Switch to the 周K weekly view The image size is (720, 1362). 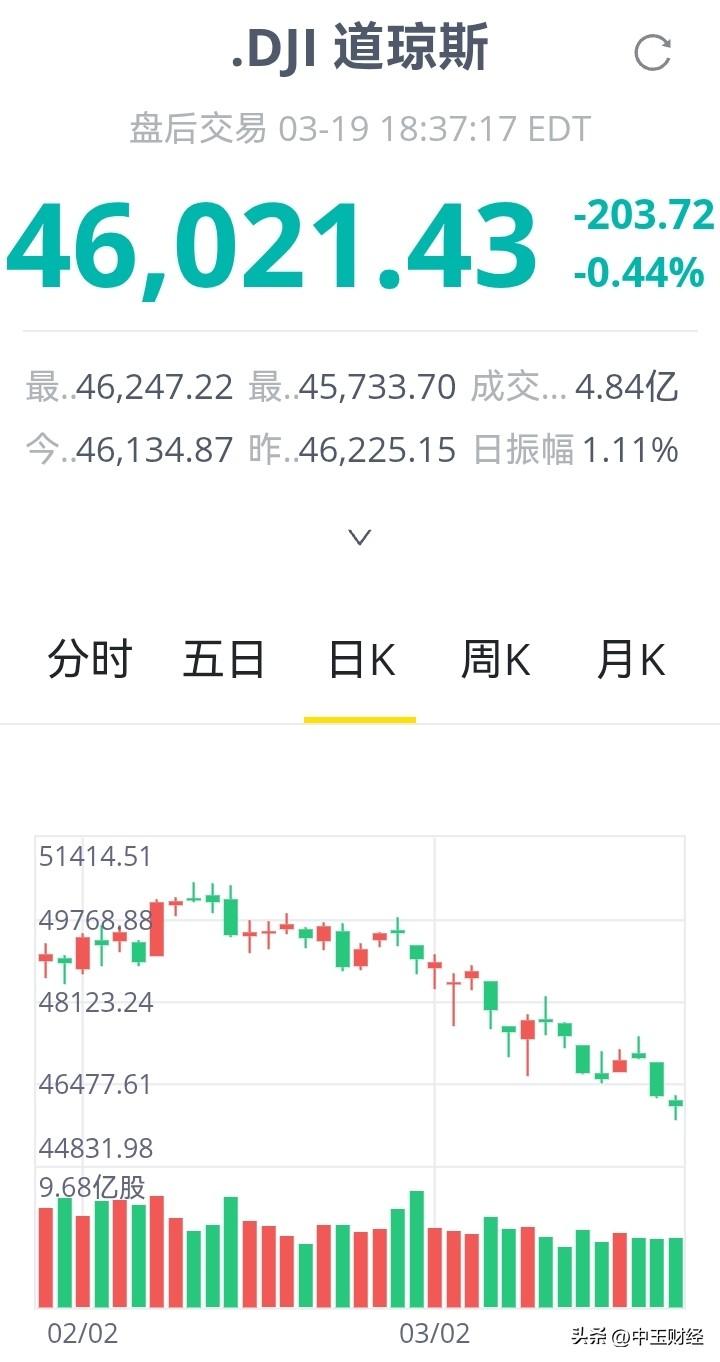click(x=497, y=658)
